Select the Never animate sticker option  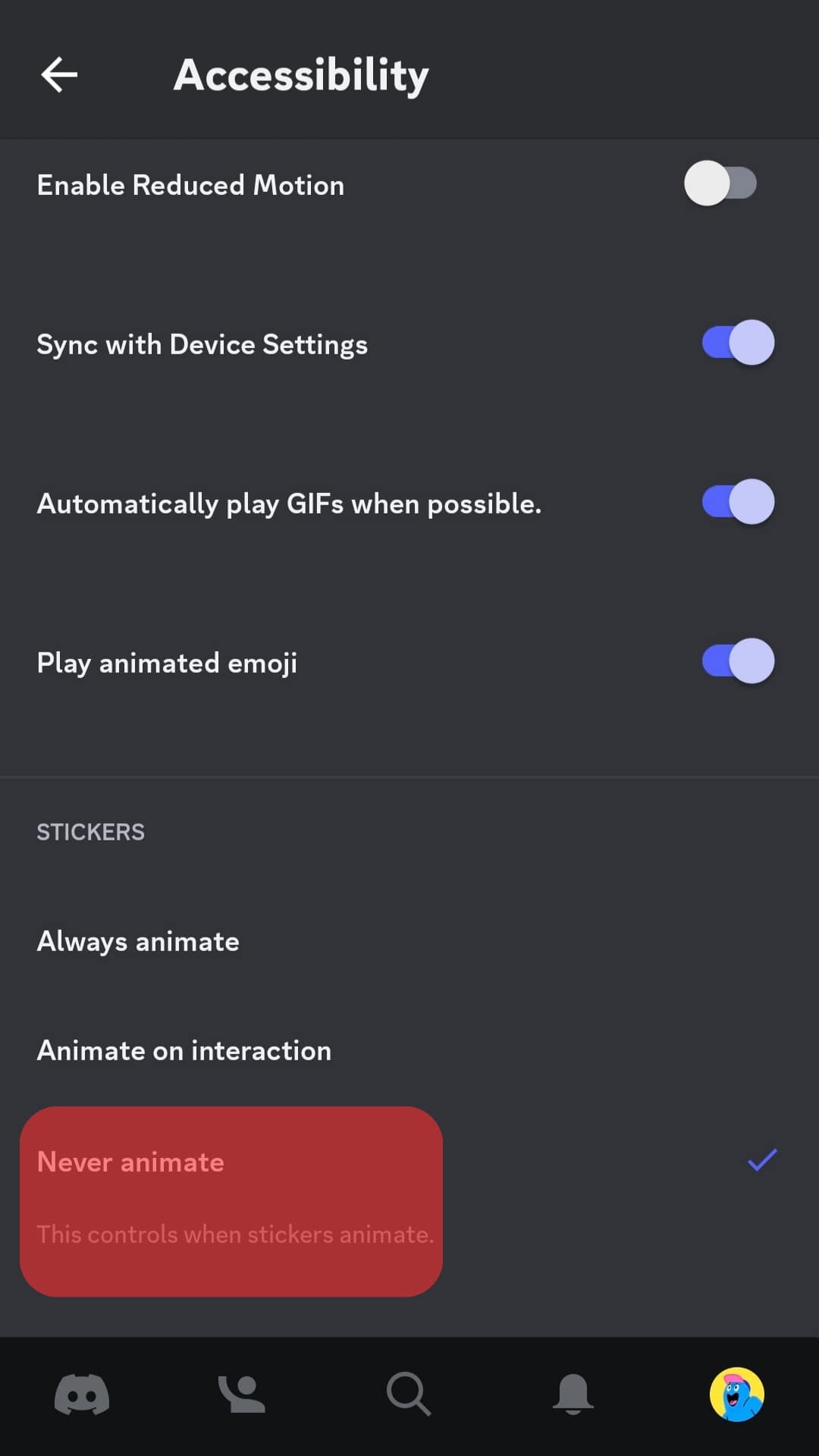click(x=130, y=1162)
